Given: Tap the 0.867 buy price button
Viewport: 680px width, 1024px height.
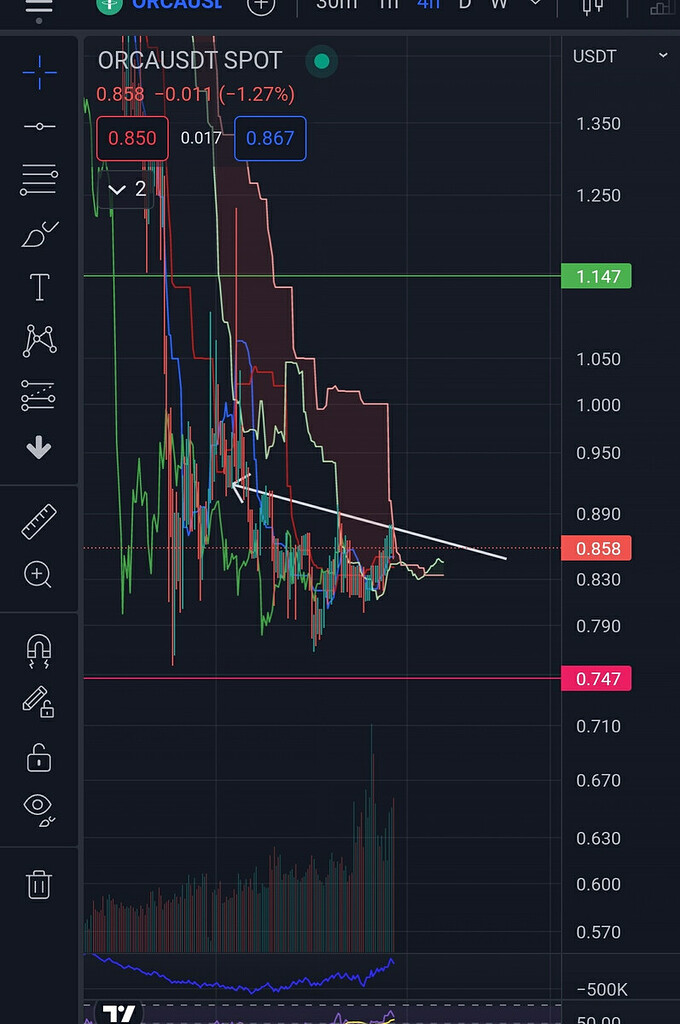Looking at the screenshot, I should tap(270, 138).
